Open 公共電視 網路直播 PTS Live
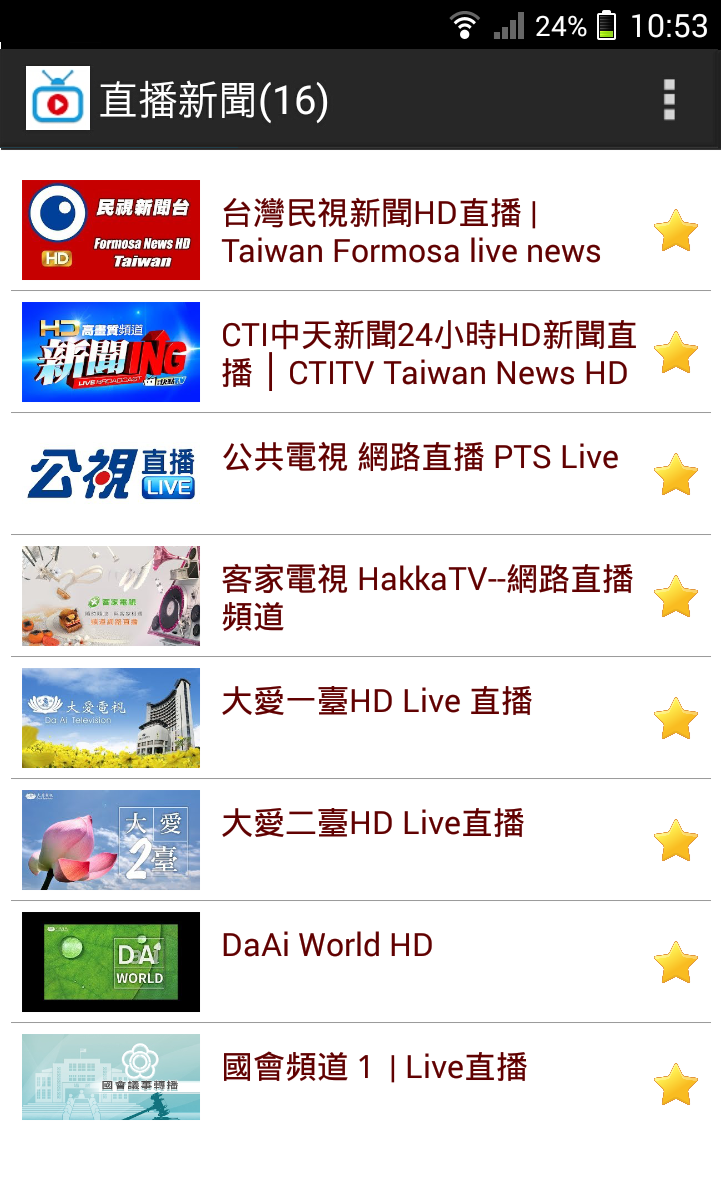 420,458
